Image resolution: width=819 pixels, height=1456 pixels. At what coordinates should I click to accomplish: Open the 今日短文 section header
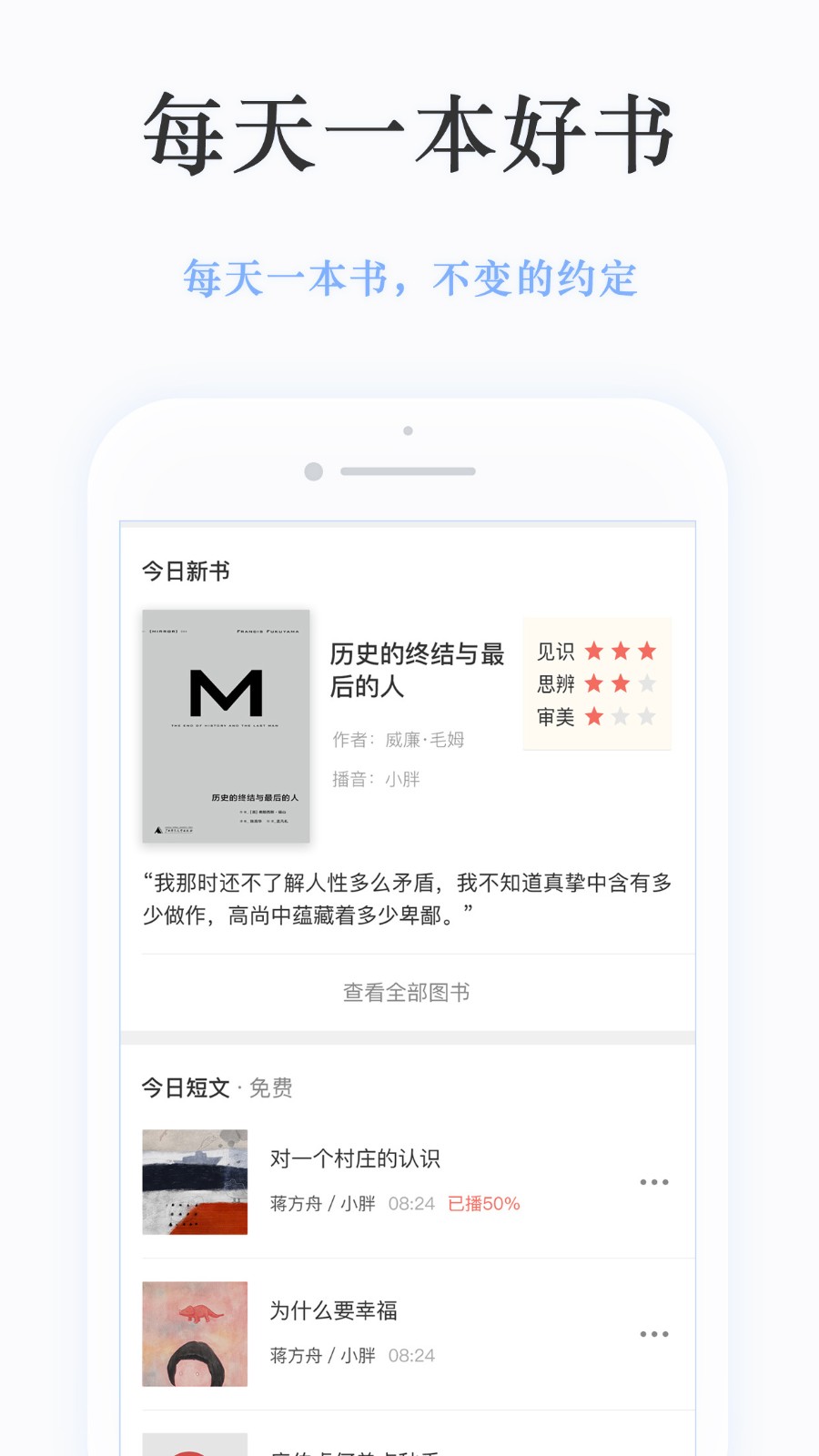point(183,1087)
